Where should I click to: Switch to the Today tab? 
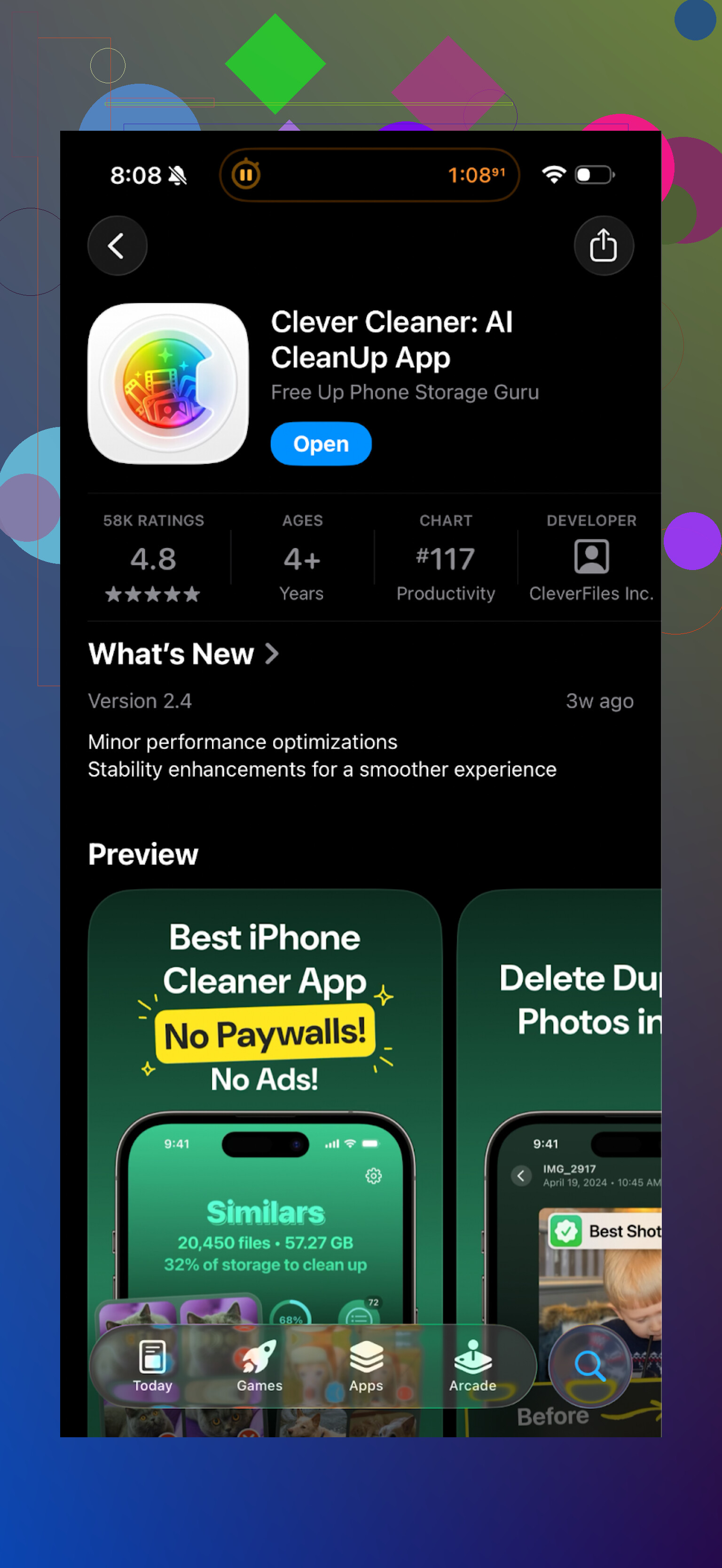pos(153,1366)
